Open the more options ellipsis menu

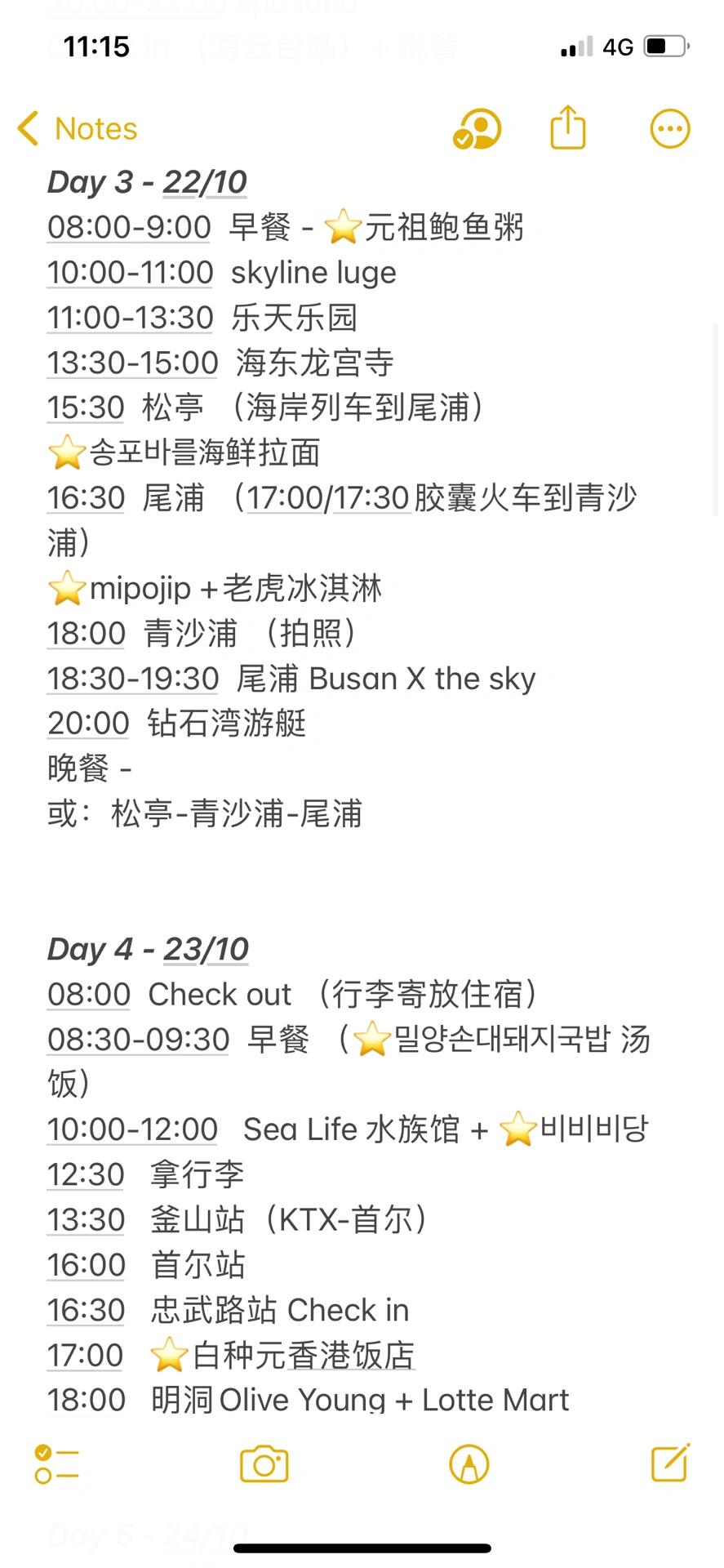[x=670, y=128]
